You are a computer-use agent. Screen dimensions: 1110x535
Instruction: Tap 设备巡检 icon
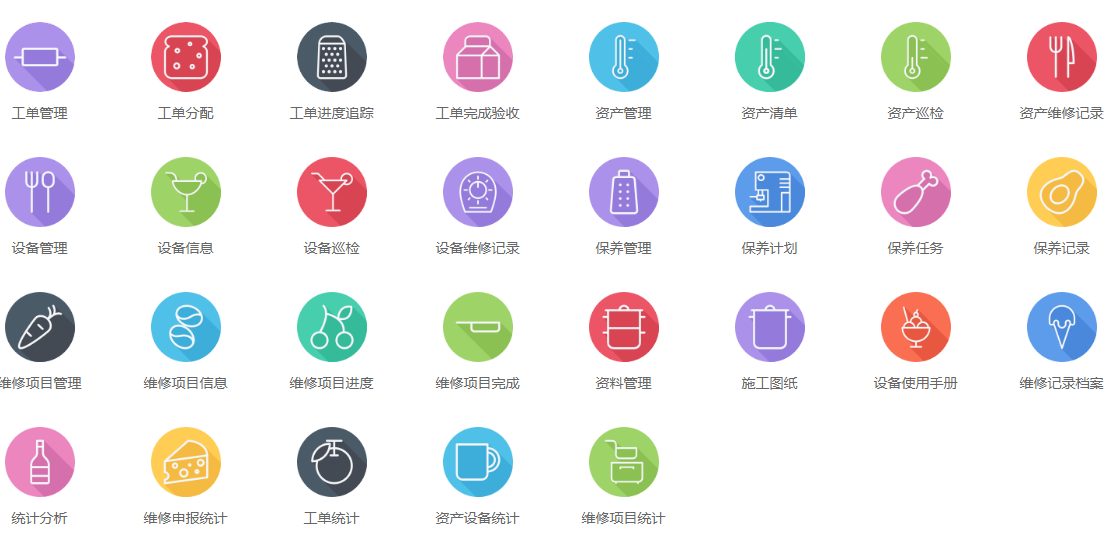[x=332, y=192]
